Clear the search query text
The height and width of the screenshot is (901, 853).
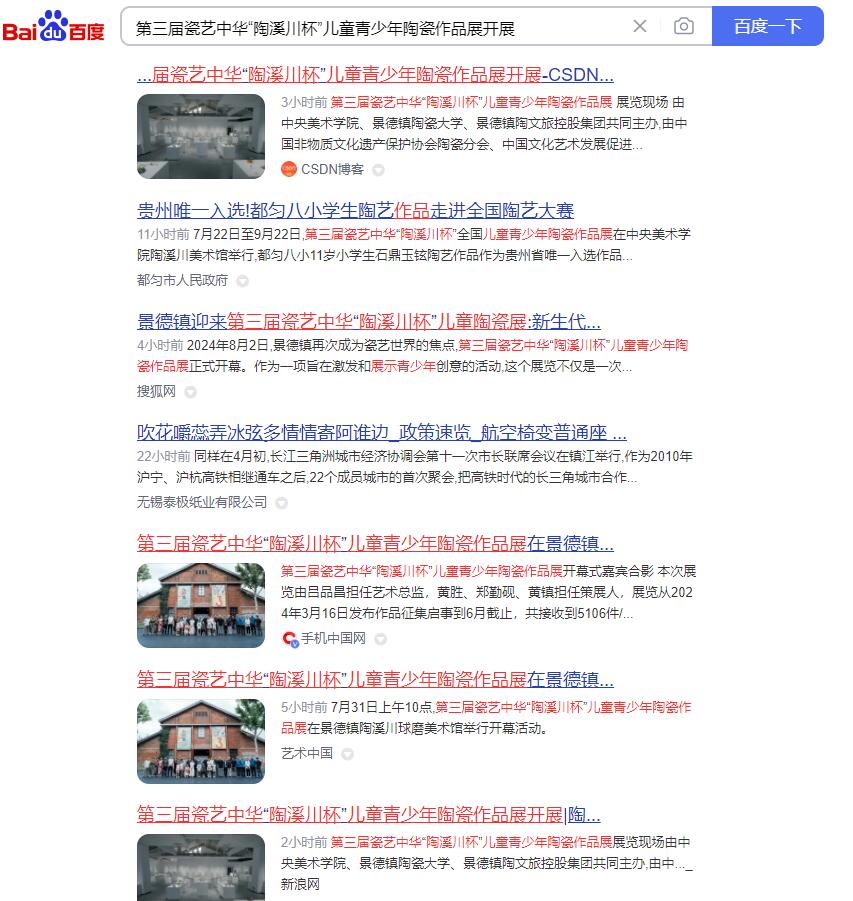(640, 26)
